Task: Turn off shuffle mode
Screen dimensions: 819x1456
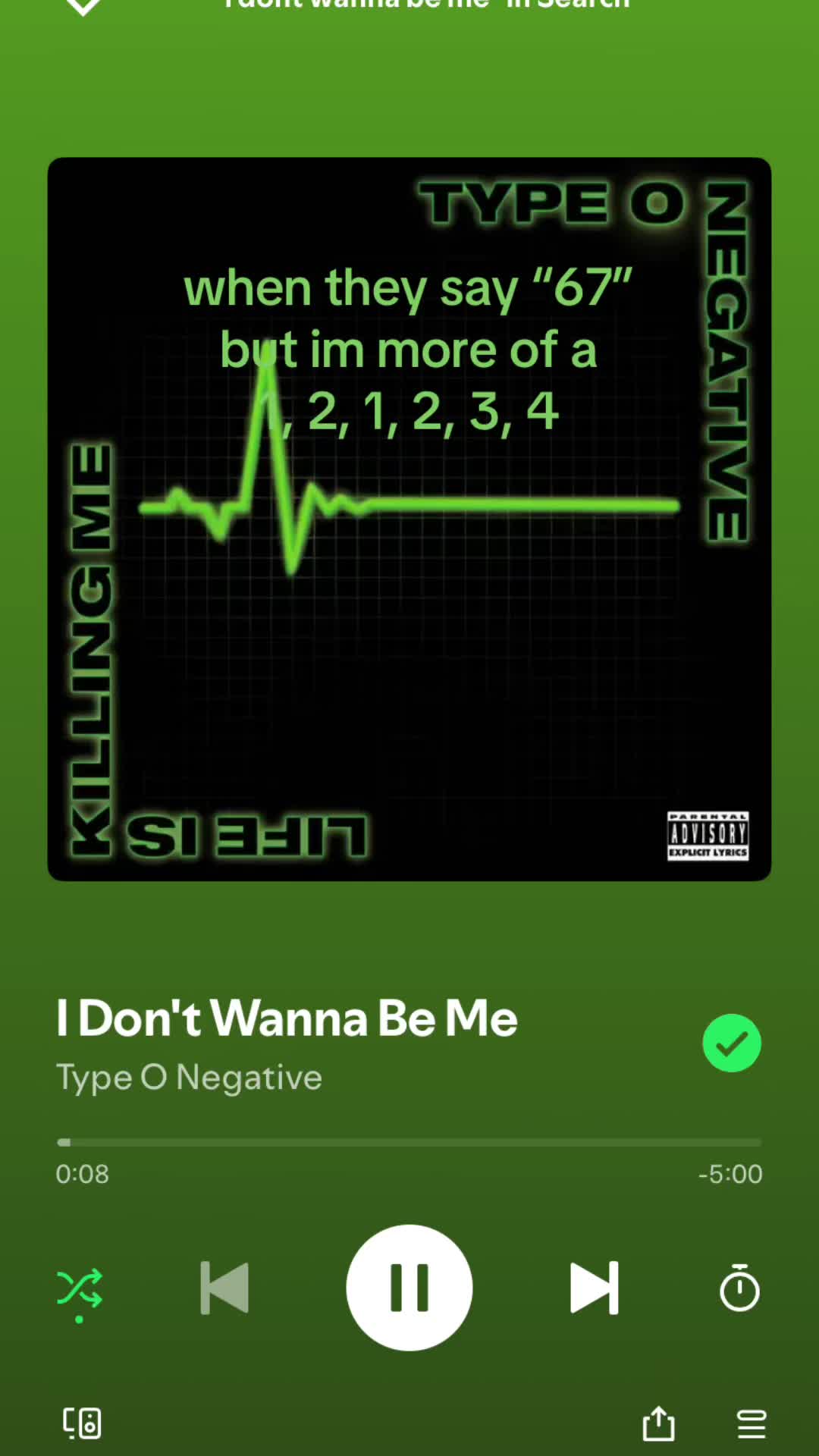Action: pos(80,1288)
